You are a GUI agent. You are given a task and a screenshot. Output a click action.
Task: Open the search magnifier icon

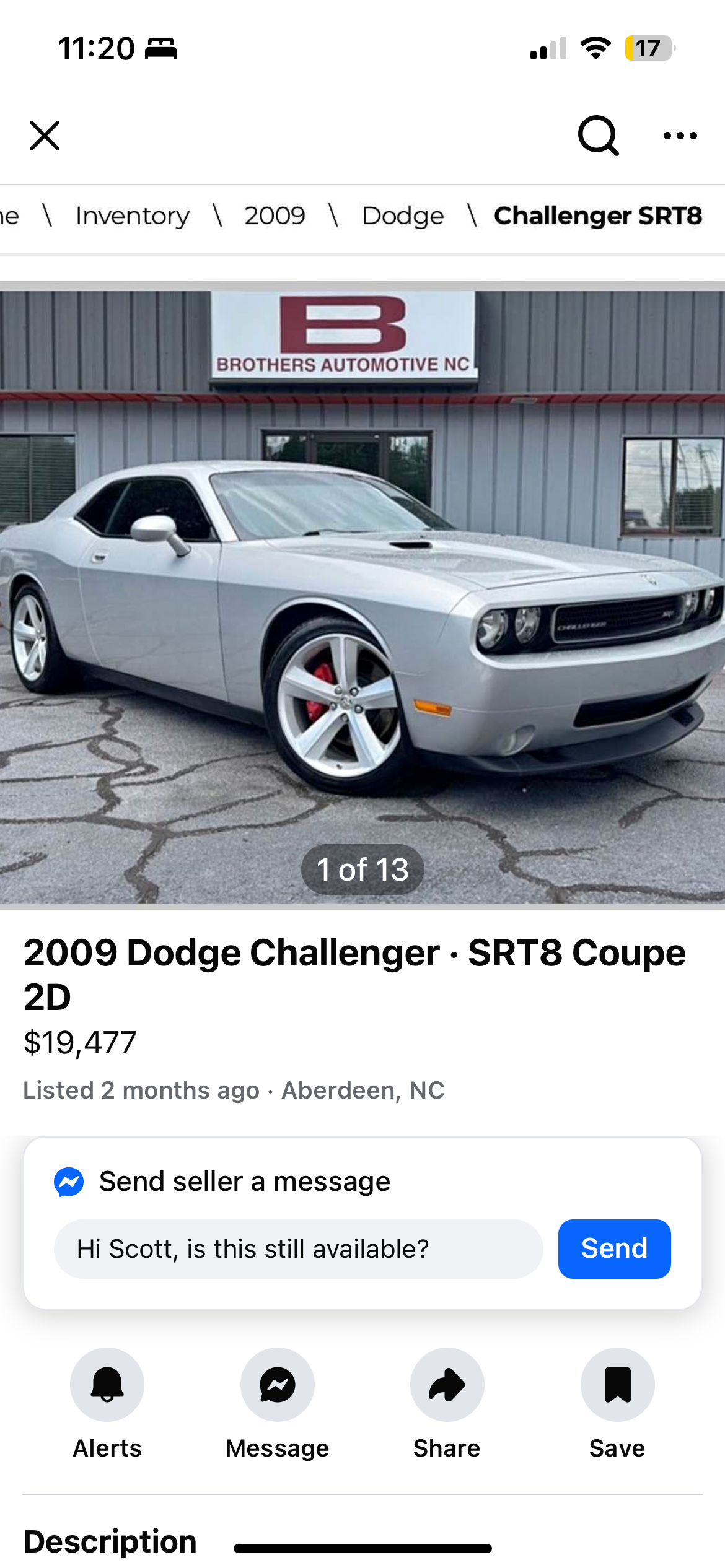598,136
